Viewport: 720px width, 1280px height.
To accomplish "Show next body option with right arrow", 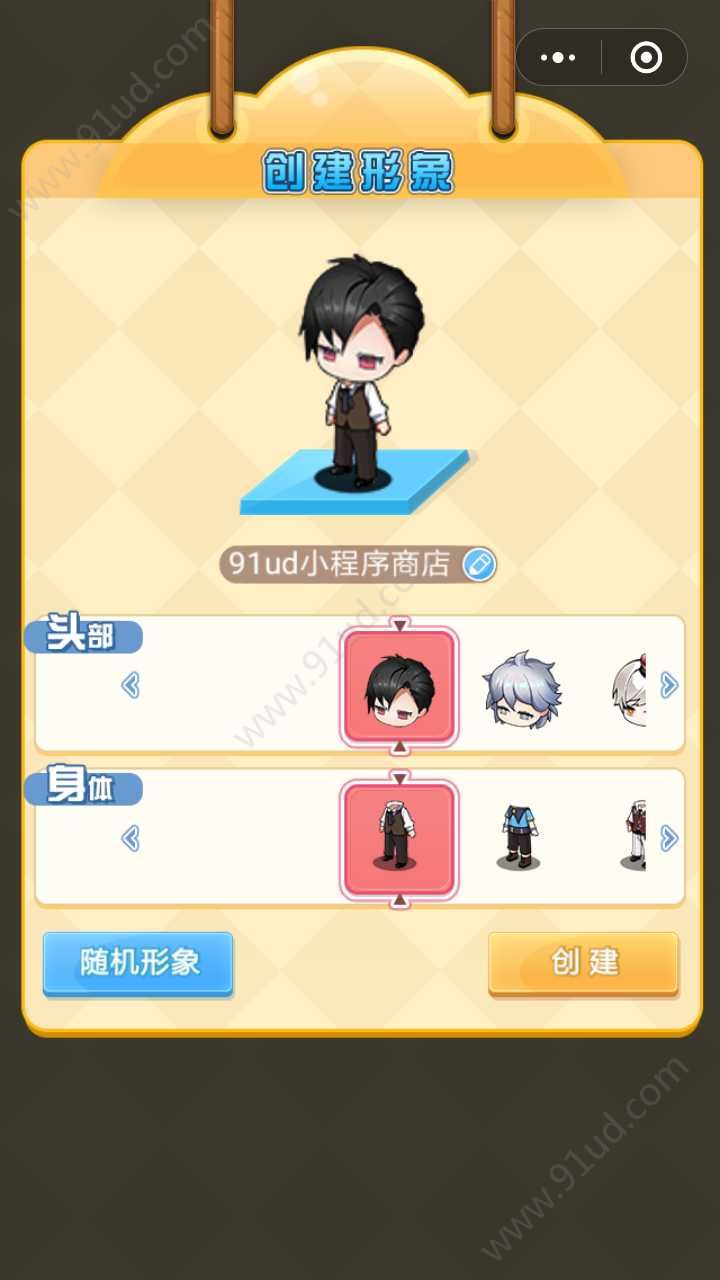I will coord(669,838).
